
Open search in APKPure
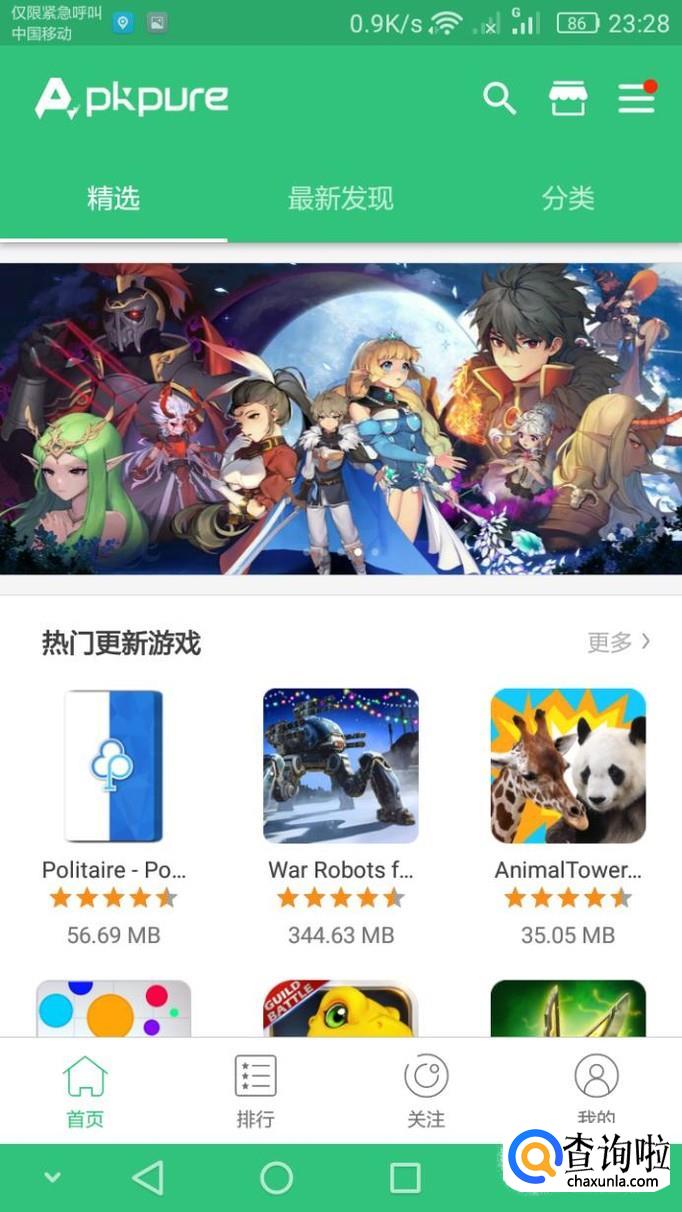tap(499, 98)
